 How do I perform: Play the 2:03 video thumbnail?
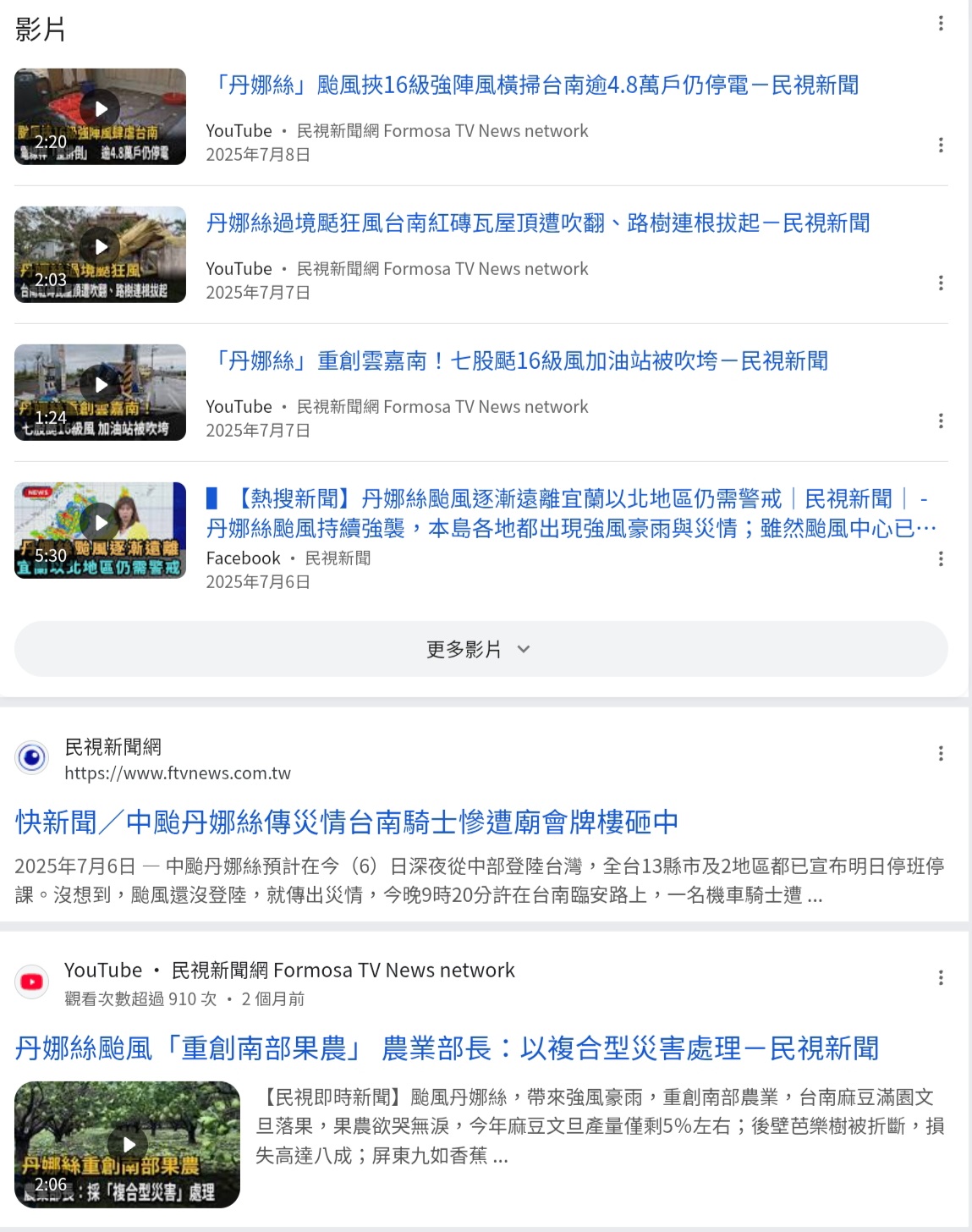point(100,255)
